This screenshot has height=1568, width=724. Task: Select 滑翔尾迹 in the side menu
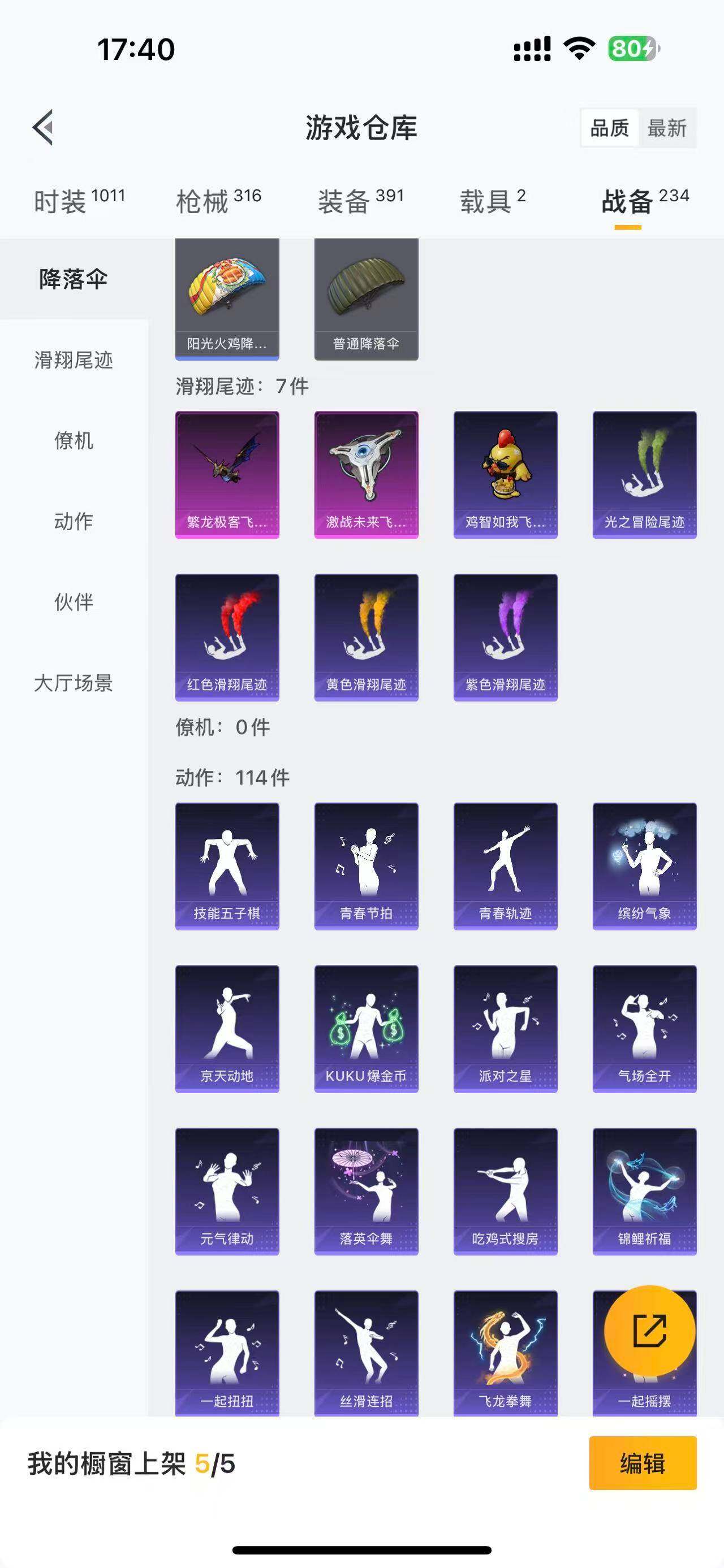click(x=73, y=361)
